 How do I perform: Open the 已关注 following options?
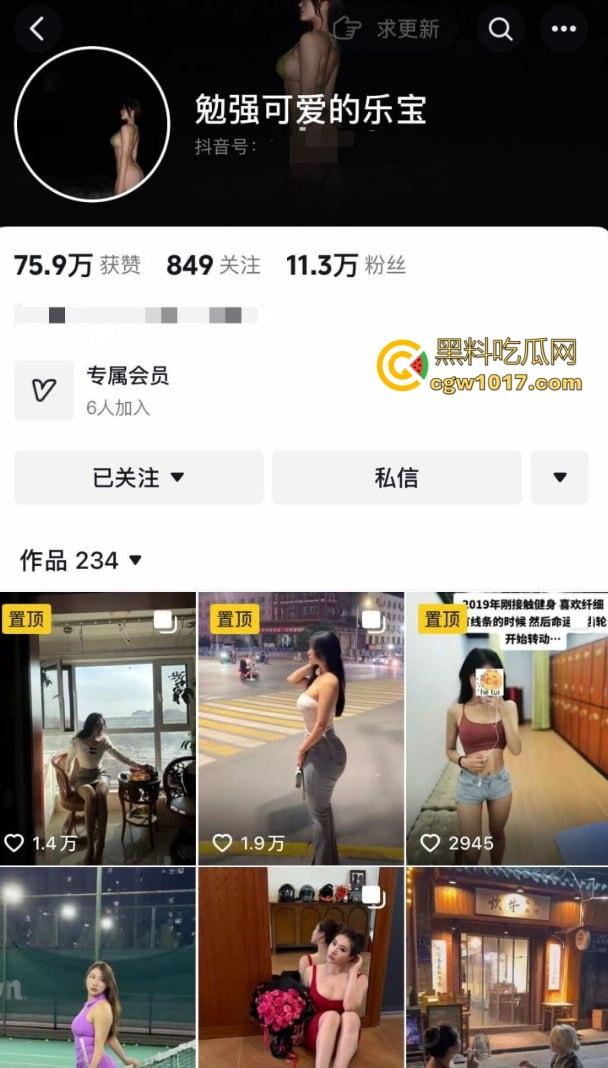138,478
